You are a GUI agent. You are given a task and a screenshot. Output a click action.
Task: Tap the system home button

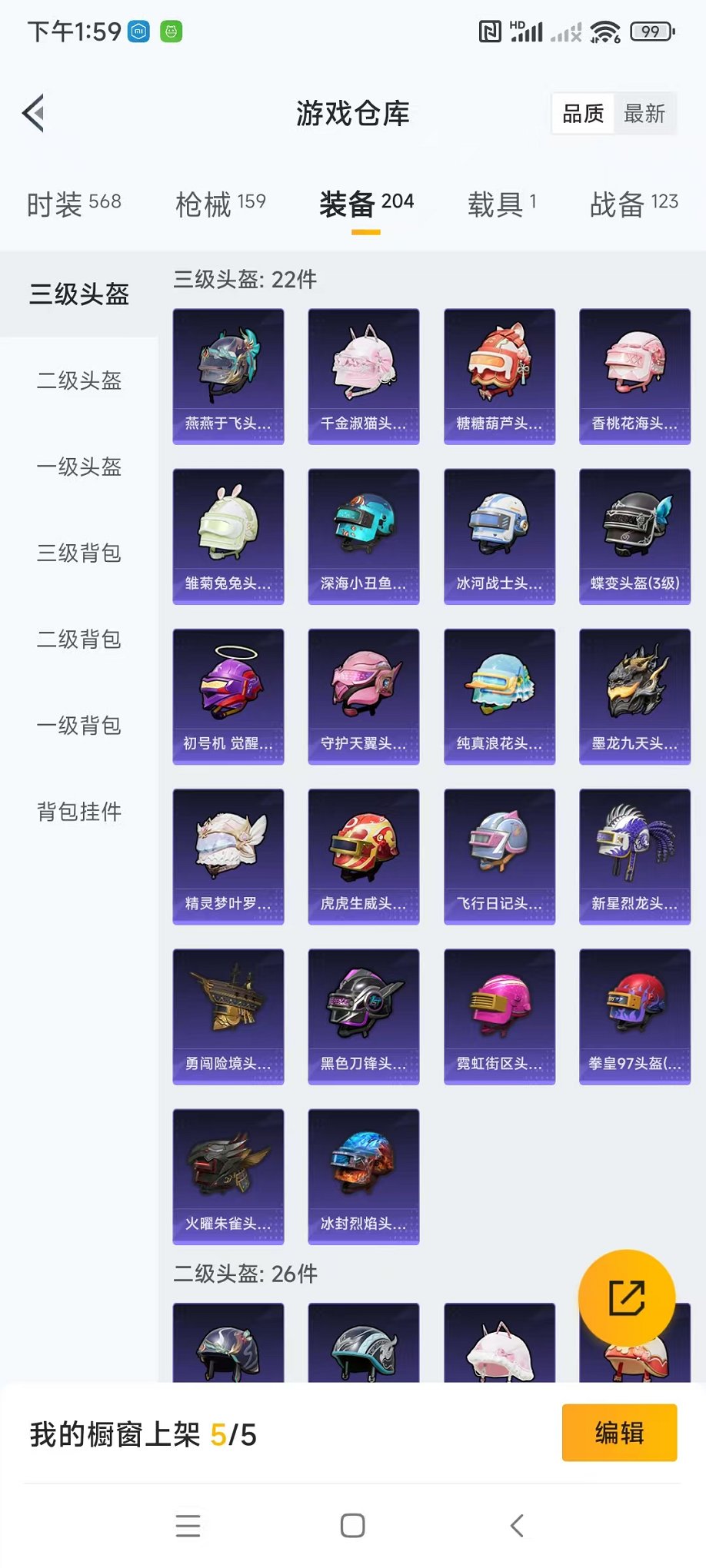352,1526
